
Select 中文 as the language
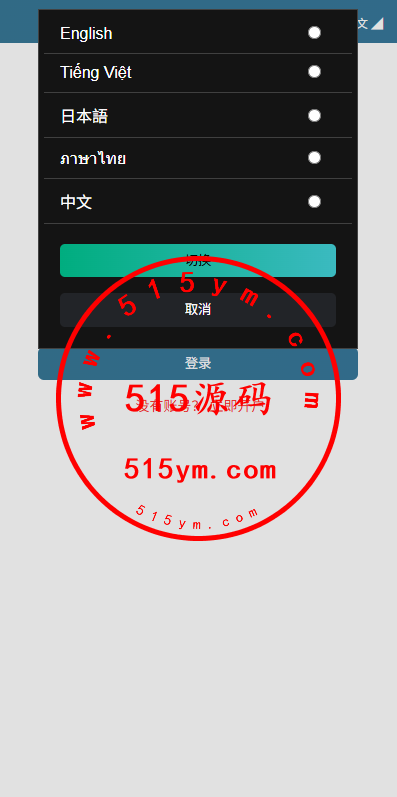198,201
